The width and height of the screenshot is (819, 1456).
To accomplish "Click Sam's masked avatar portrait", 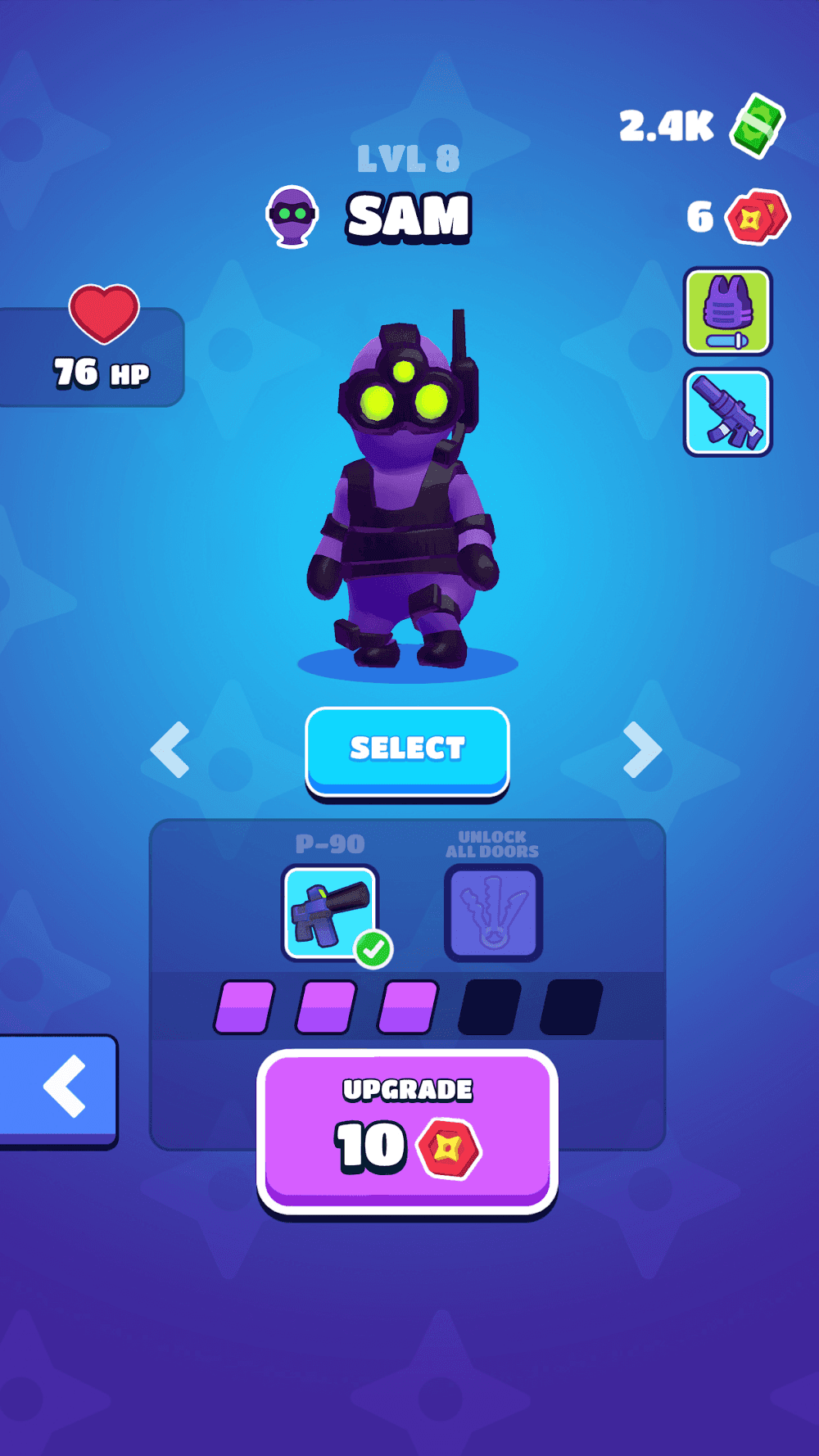I will click(x=293, y=215).
